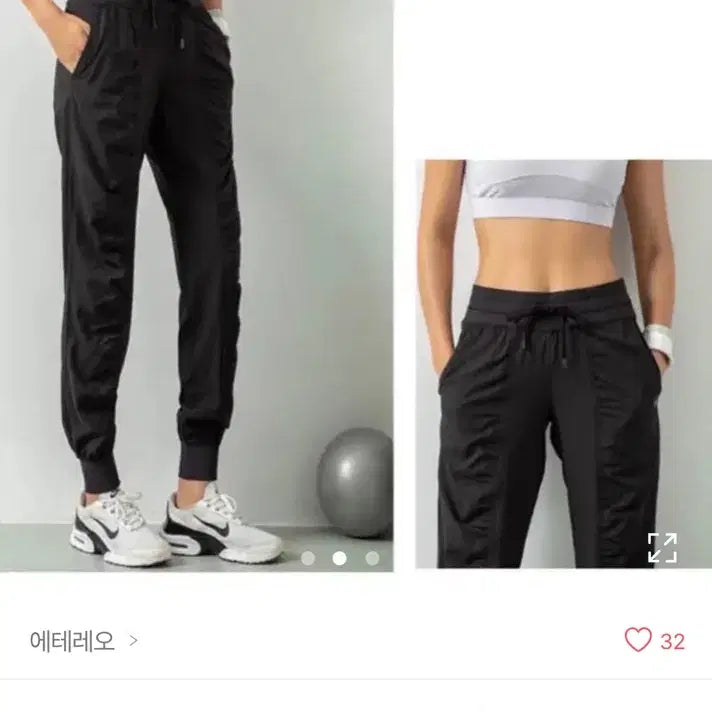
Task: Jump to the third image indicator dot
Action: [372, 559]
